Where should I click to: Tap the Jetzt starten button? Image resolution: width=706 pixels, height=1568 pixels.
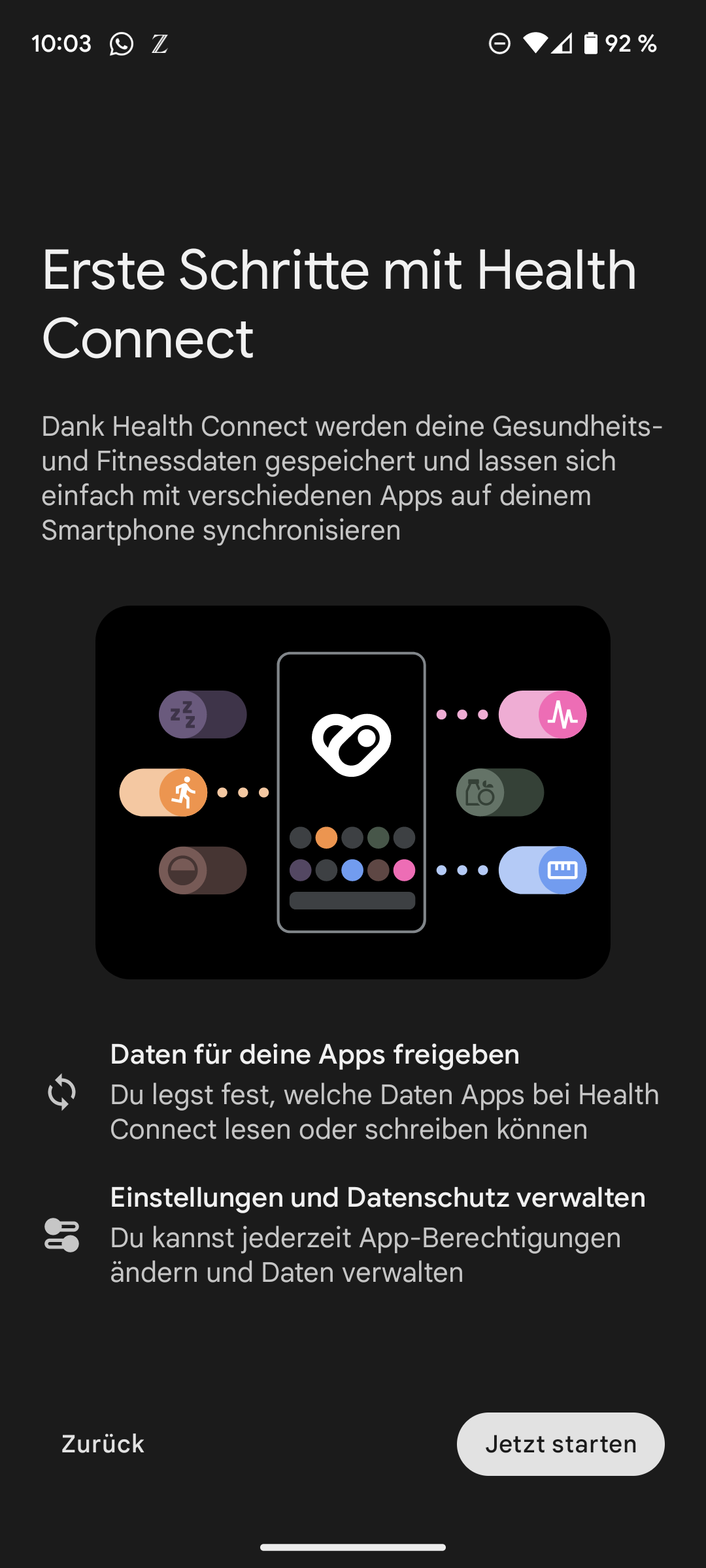point(560,1444)
